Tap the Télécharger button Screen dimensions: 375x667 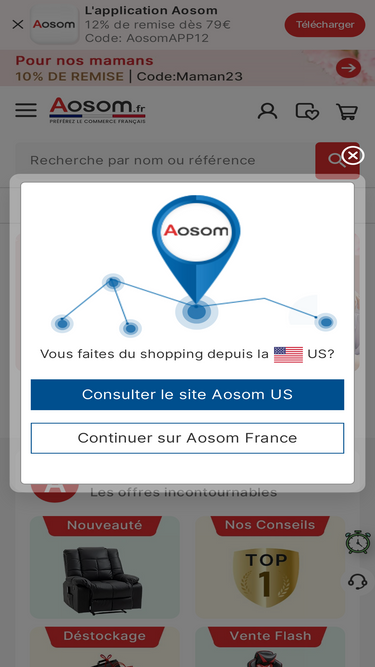pos(325,25)
